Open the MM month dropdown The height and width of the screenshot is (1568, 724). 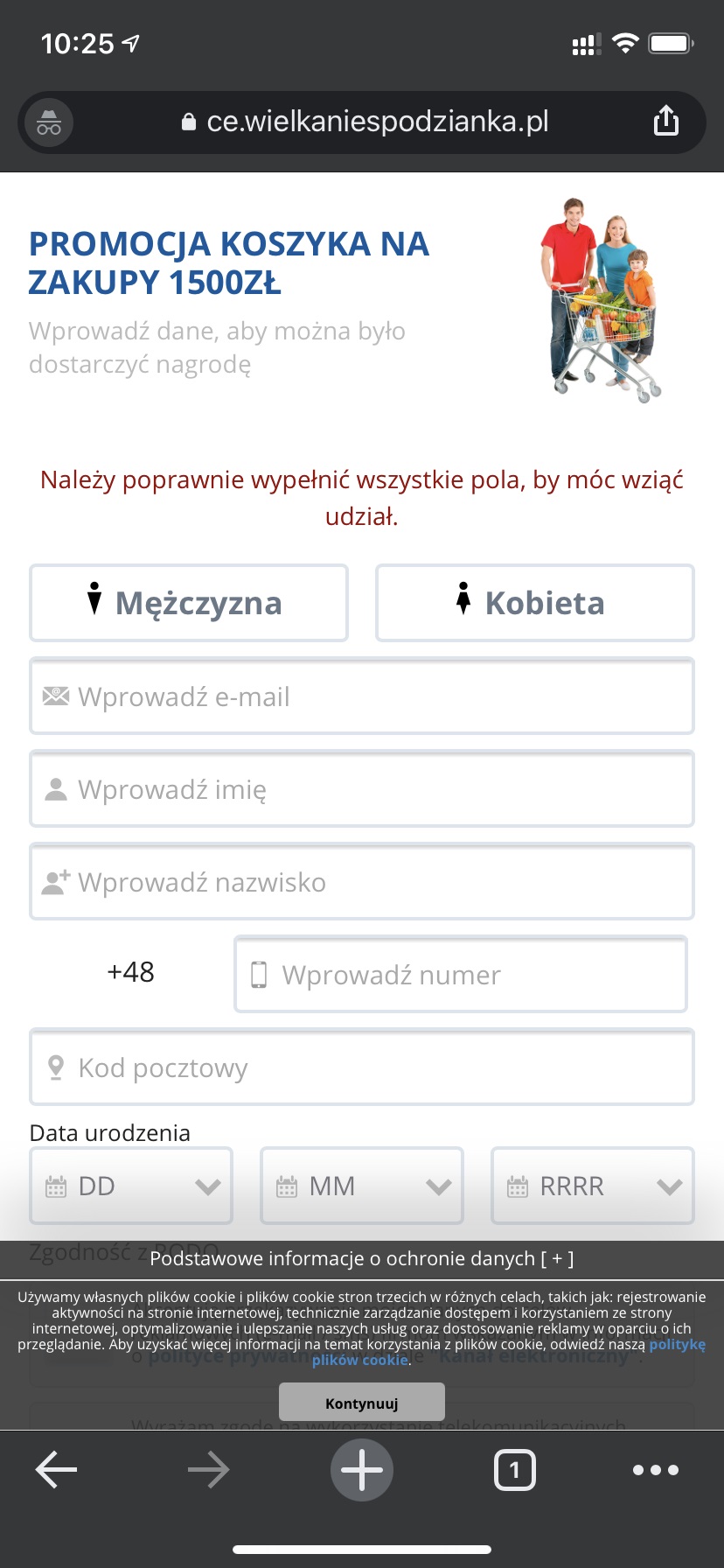coord(362,1186)
